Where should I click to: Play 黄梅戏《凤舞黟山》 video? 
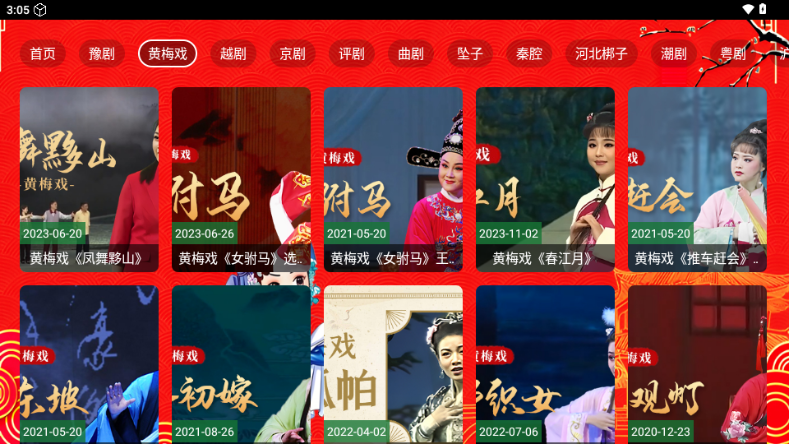(x=89, y=180)
